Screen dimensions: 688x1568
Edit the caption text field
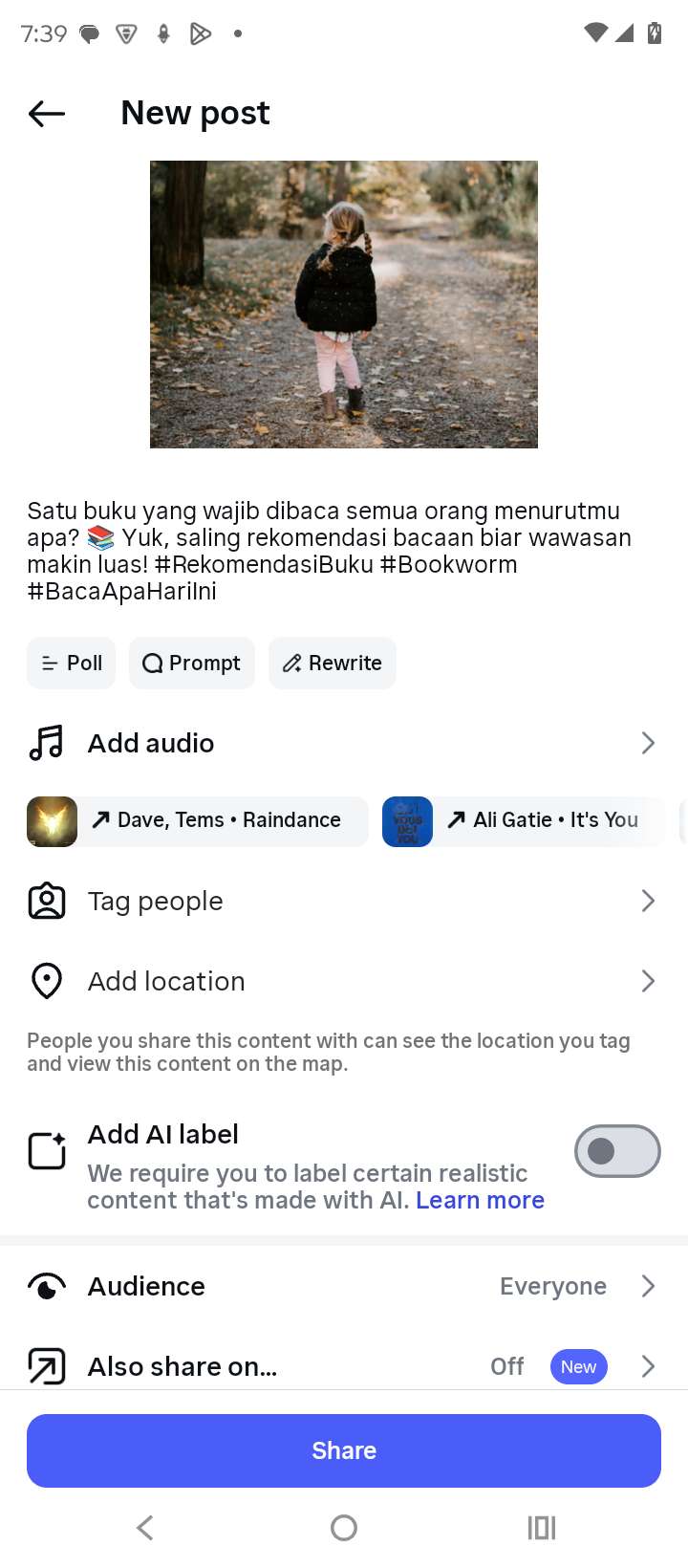(331, 551)
